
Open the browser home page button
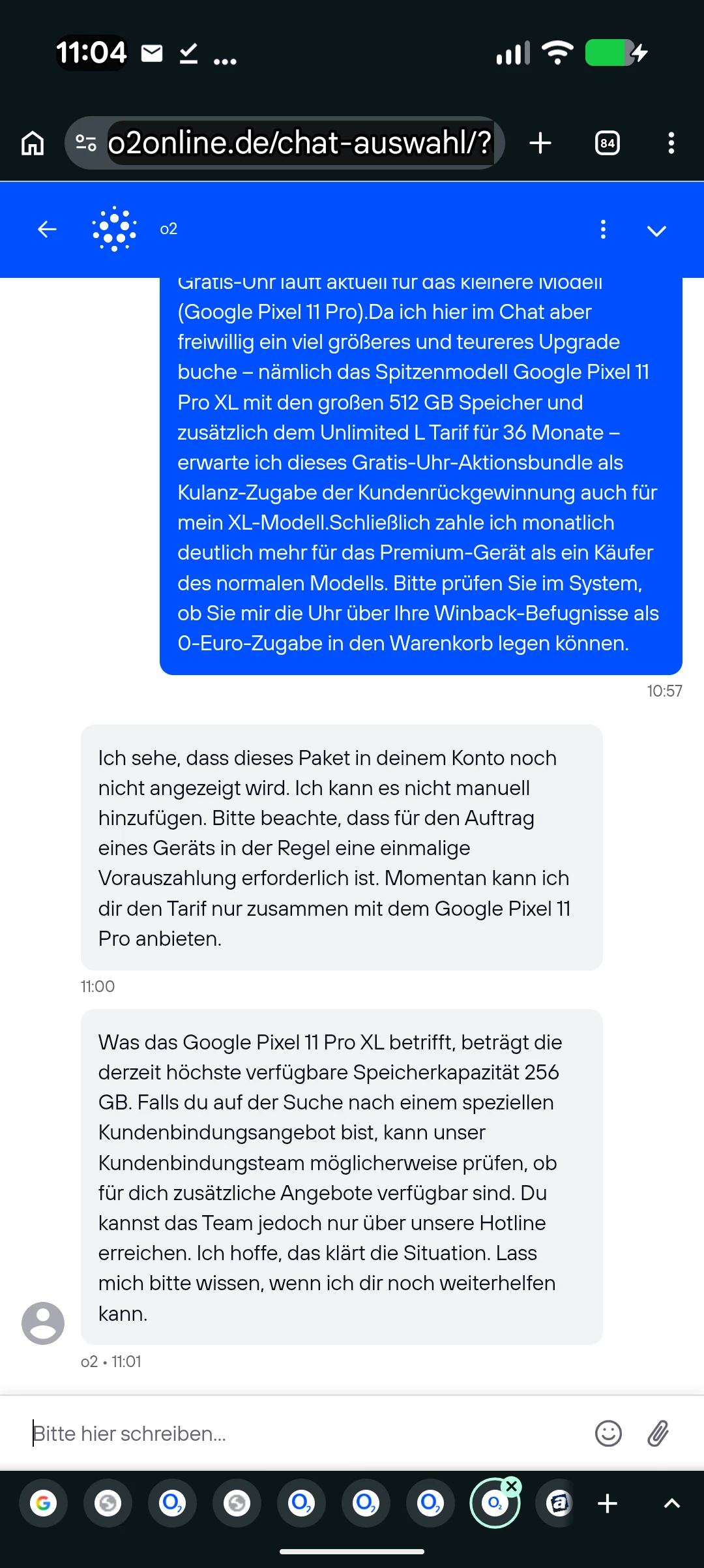[x=33, y=143]
